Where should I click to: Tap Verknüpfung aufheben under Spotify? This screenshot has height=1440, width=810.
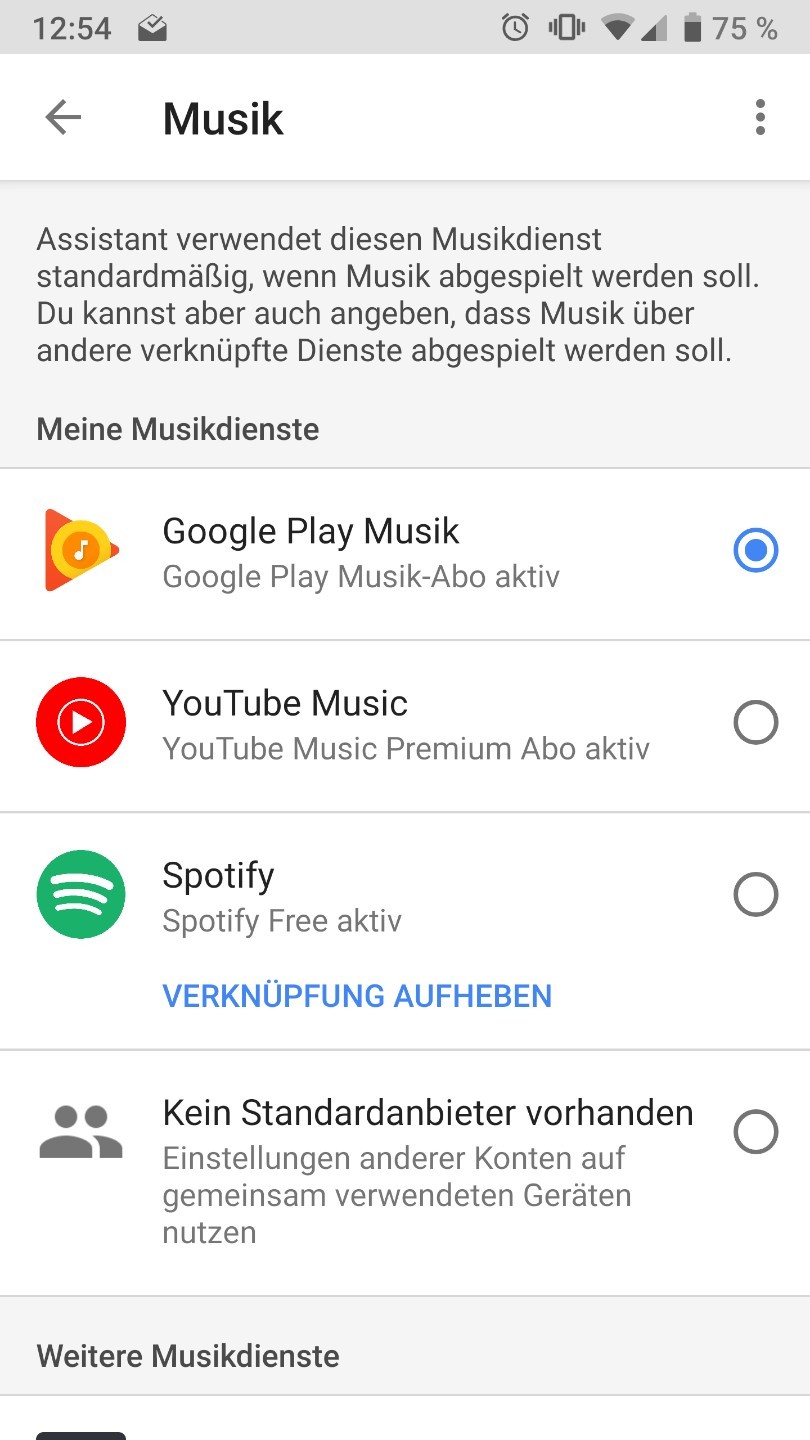[357, 996]
